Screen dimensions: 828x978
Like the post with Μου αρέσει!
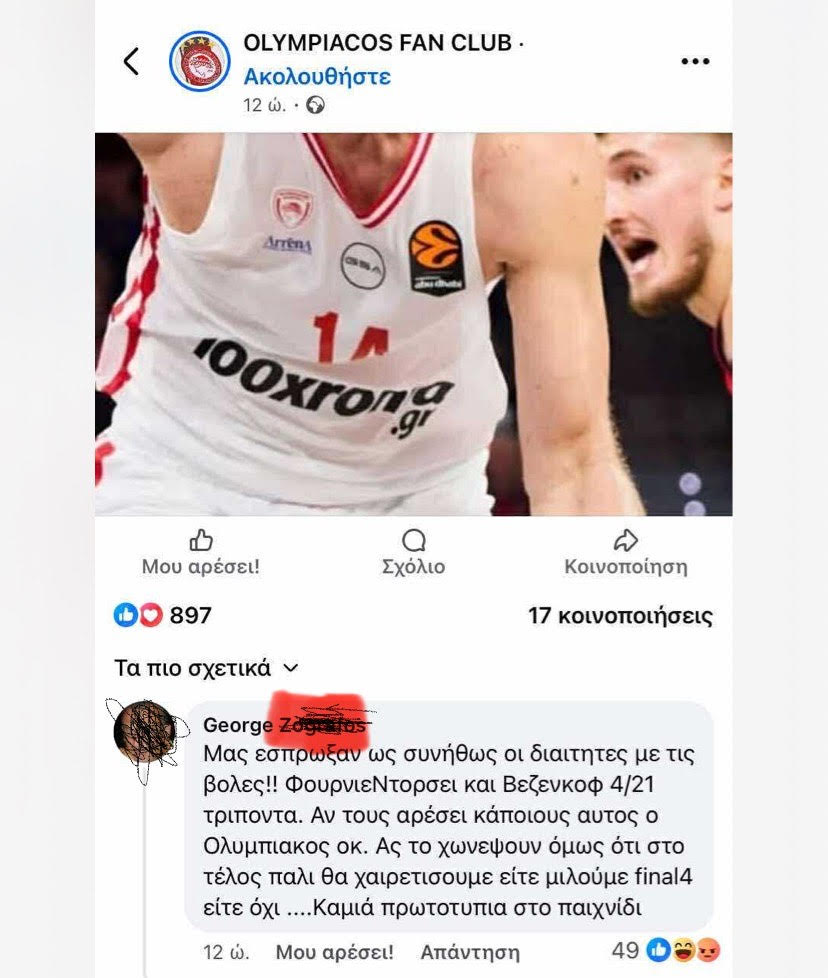(201, 553)
